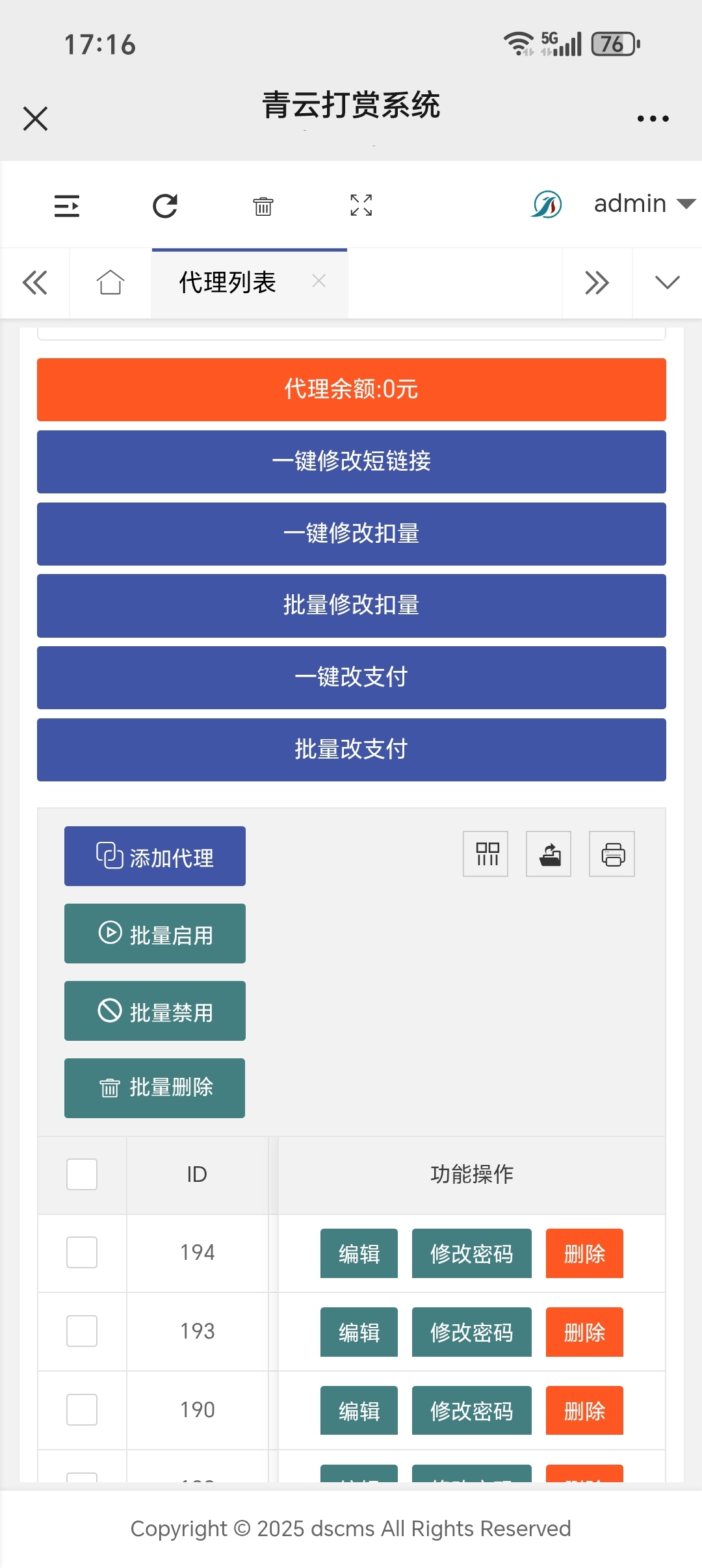Select the checkbox for ID 194
The image size is (702, 1568).
pyautogui.click(x=82, y=1252)
